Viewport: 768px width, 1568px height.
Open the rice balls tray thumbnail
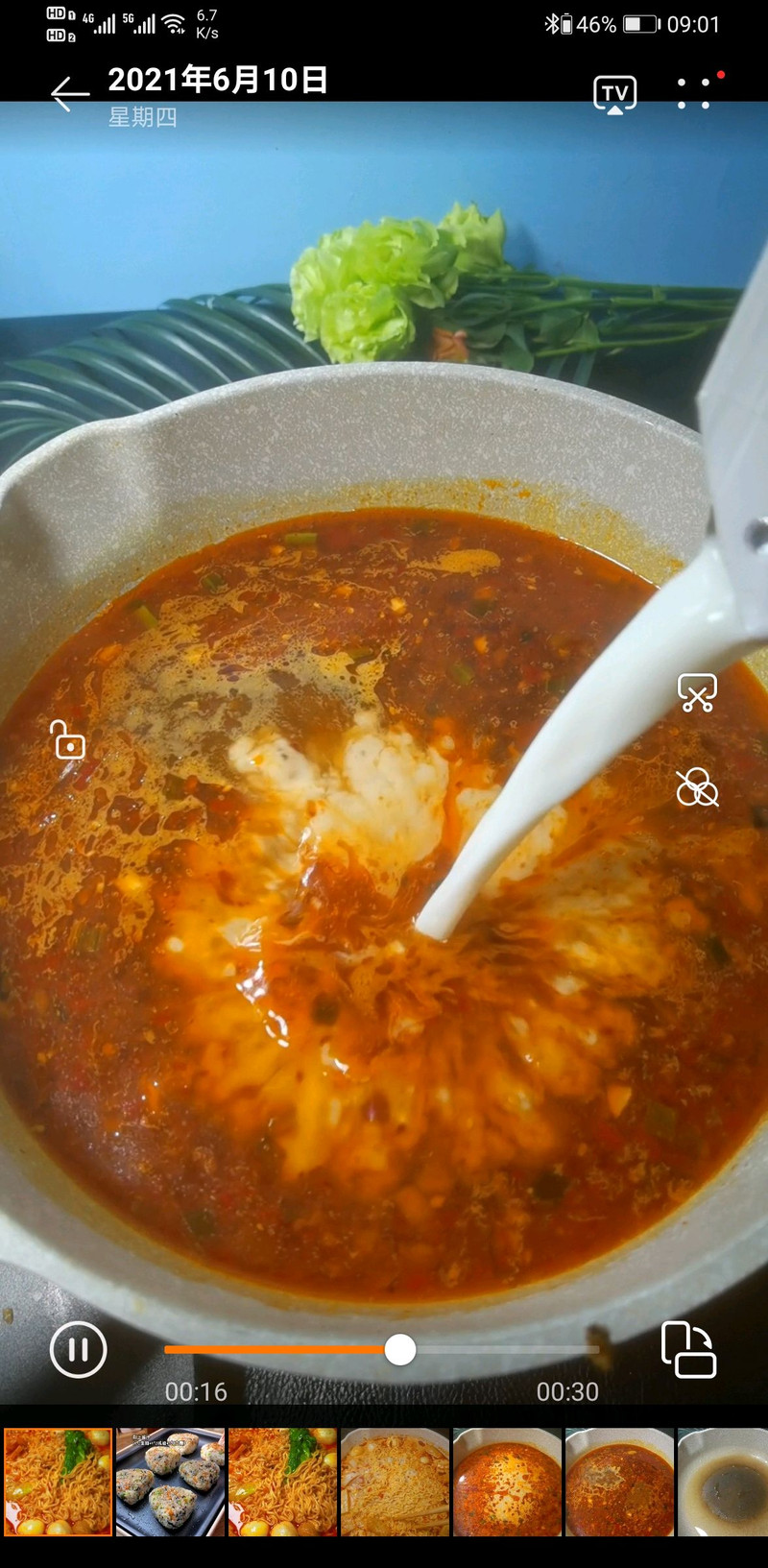point(171,1482)
